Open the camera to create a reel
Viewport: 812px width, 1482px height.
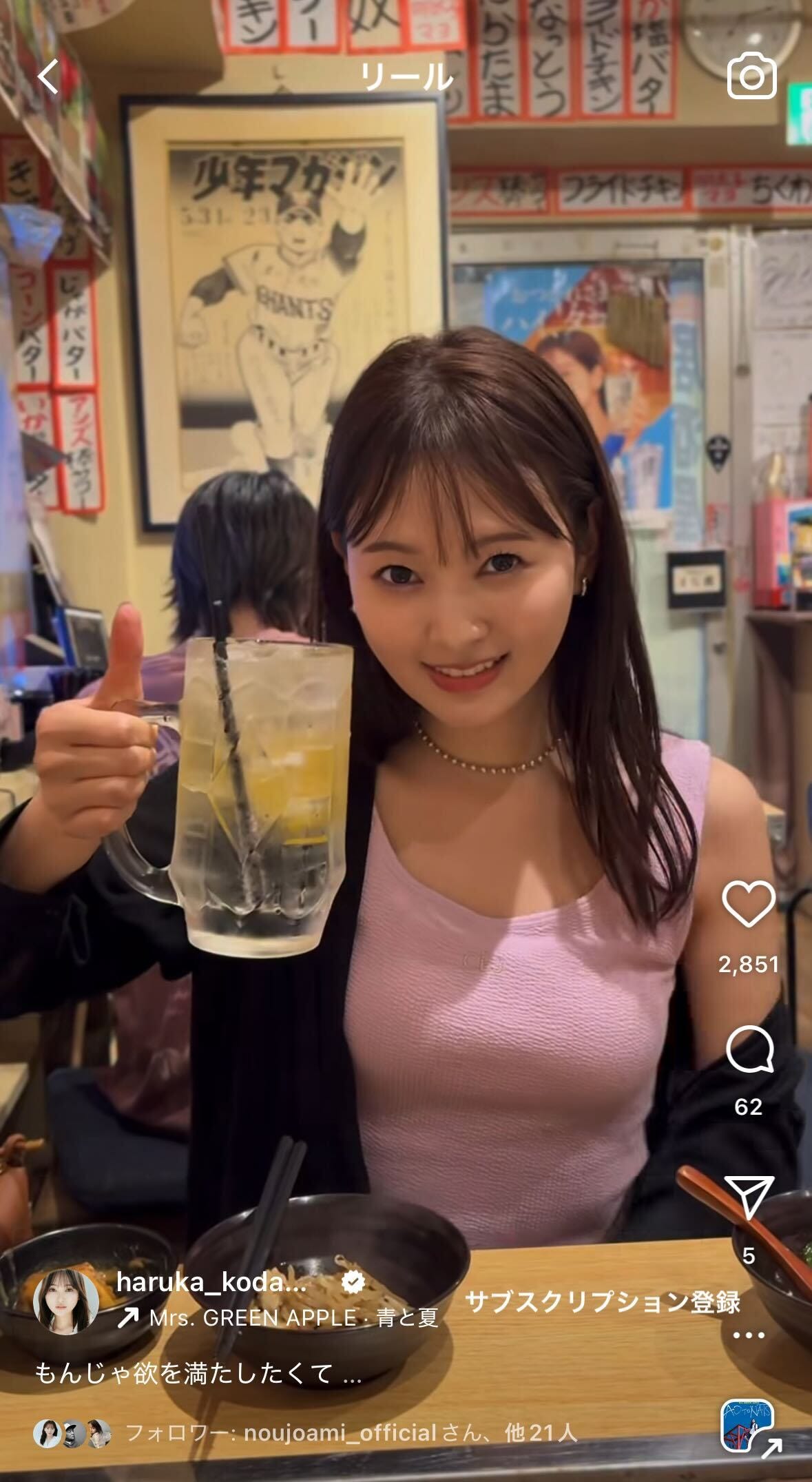click(x=751, y=76)
